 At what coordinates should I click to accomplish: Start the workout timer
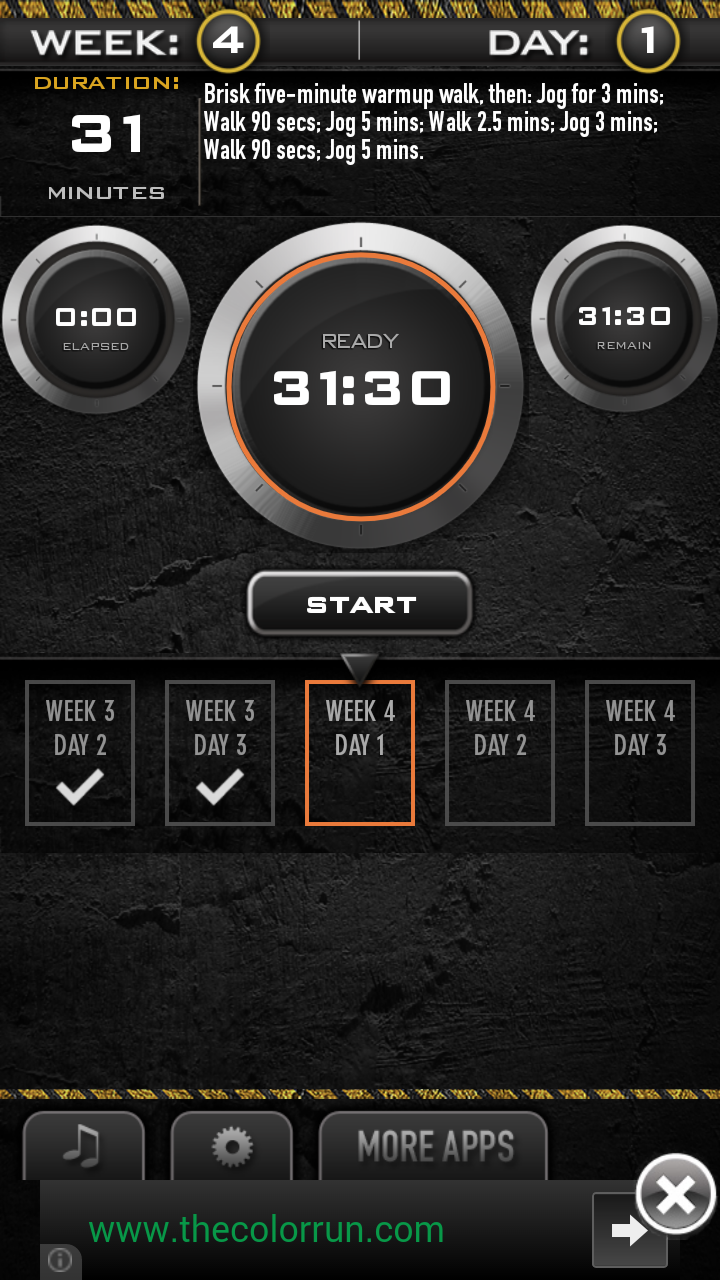360,604
